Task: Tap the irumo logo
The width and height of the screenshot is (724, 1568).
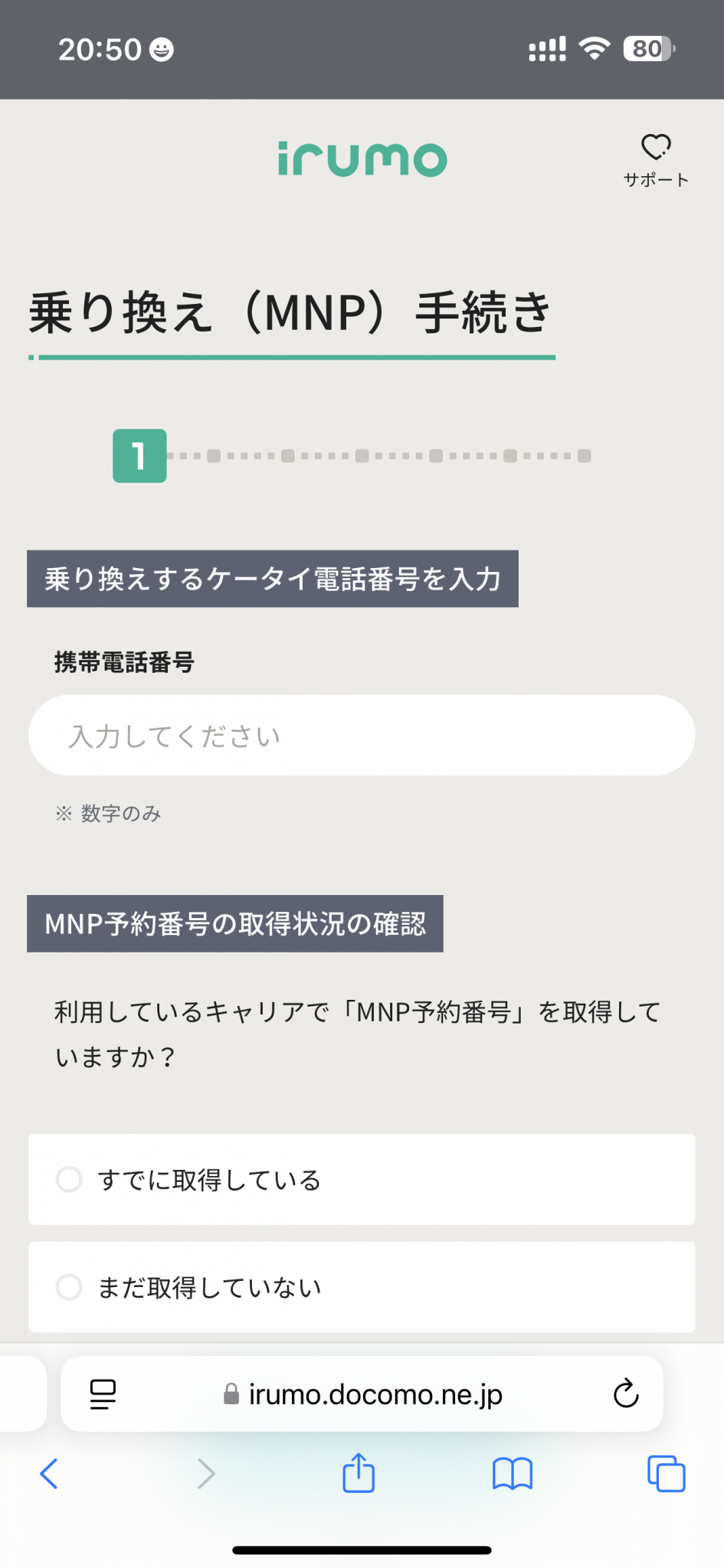Action: pos(362,158)
